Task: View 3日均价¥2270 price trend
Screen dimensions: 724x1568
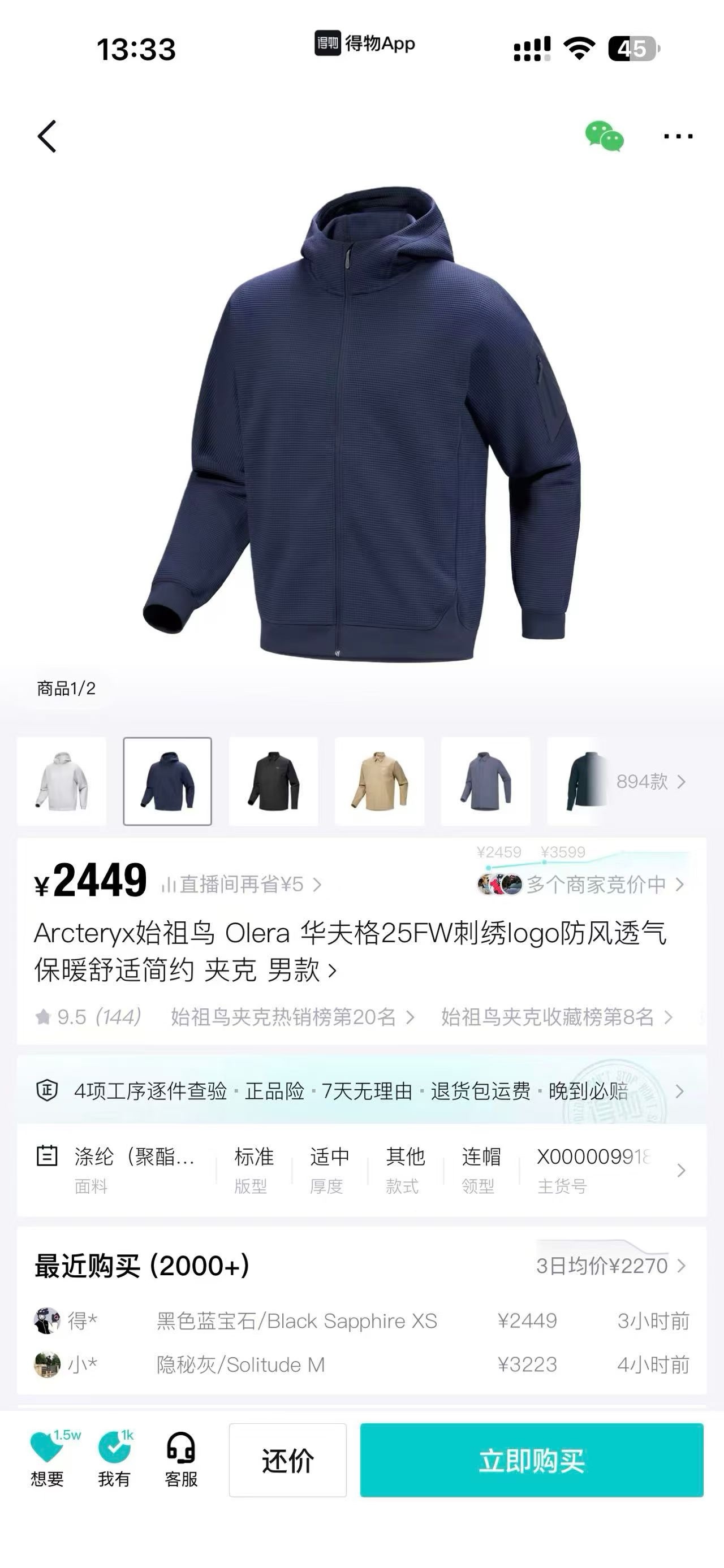Action: 611,1266
